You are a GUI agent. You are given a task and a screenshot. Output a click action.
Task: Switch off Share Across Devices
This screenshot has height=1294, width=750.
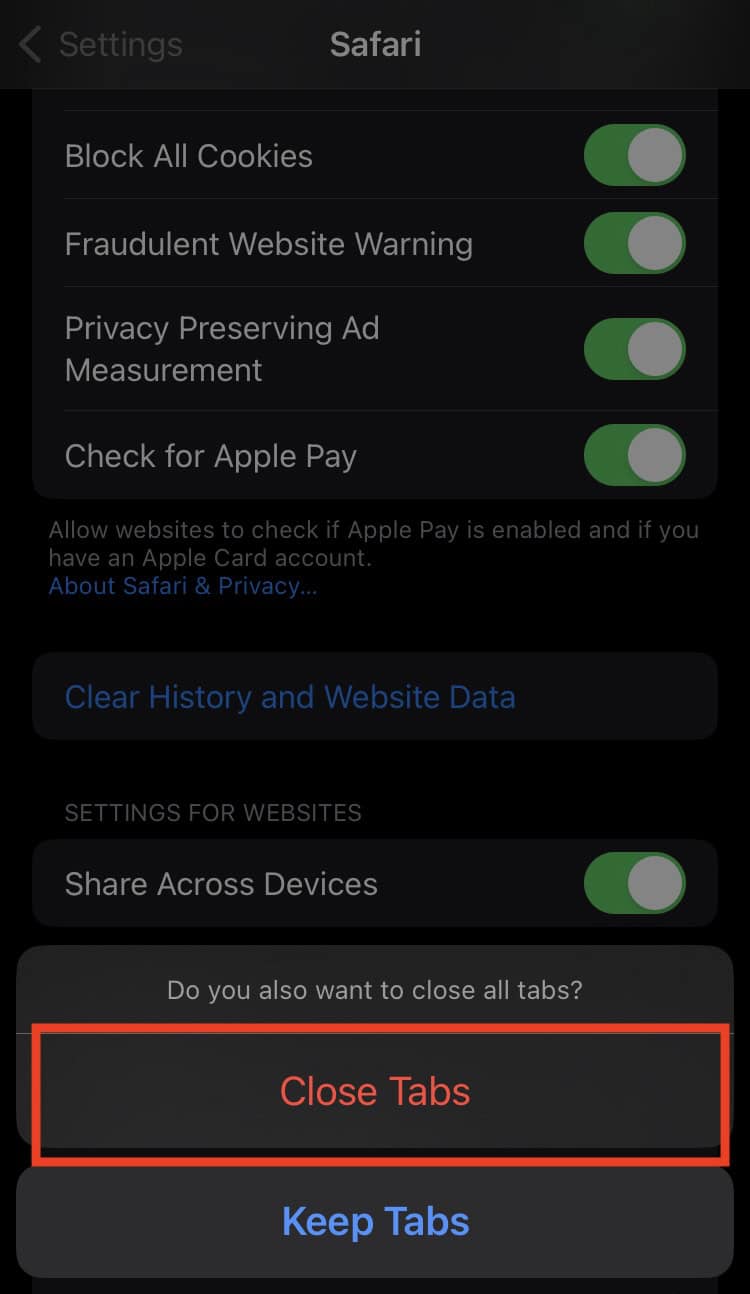634,884
